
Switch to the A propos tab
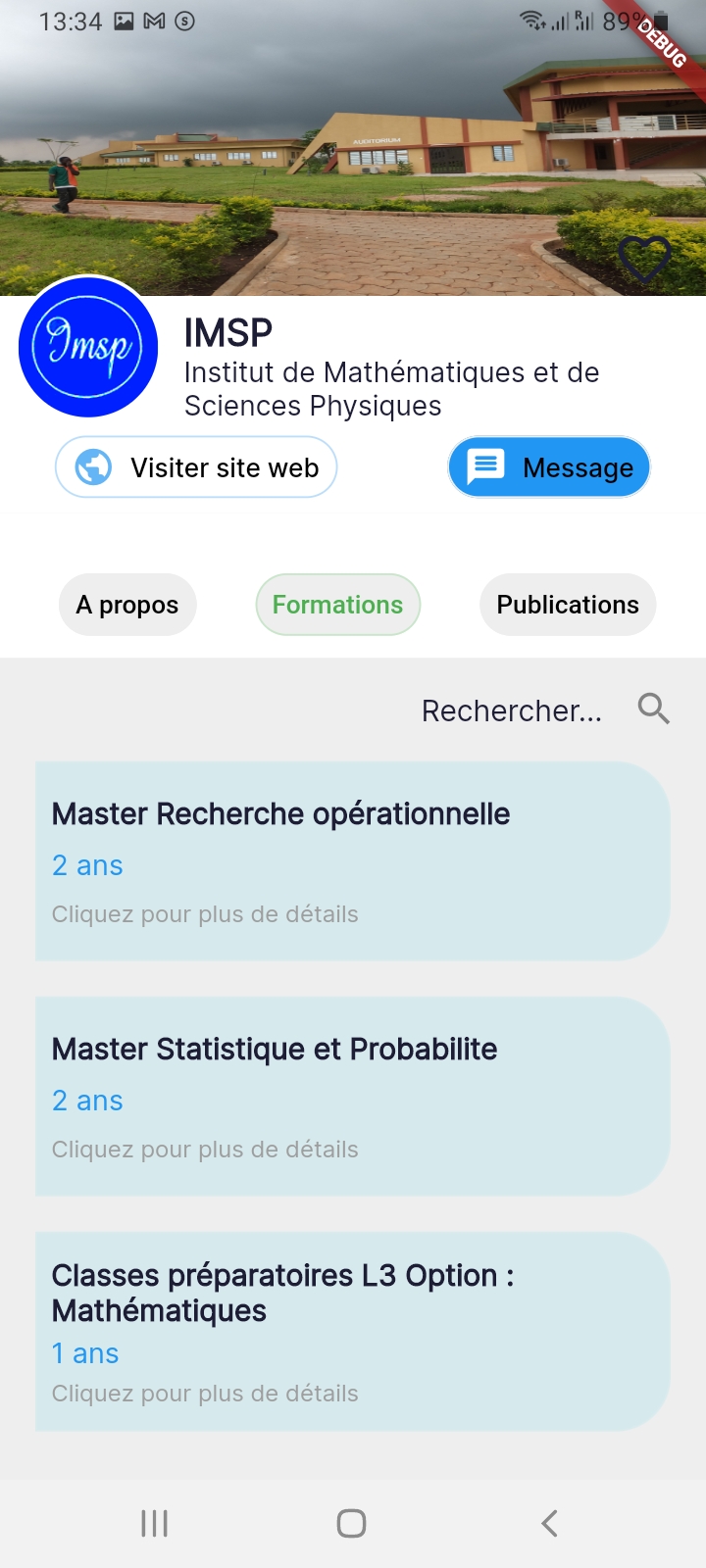pos(127,605)
